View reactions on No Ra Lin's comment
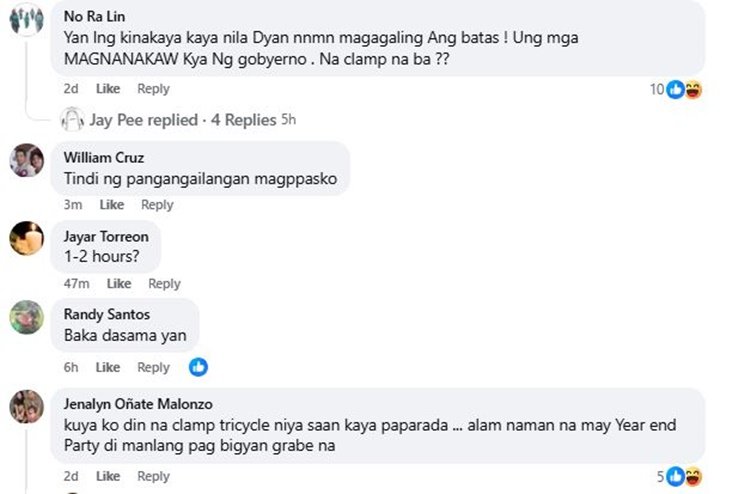The image size is (750, 494). click(676, 90)
